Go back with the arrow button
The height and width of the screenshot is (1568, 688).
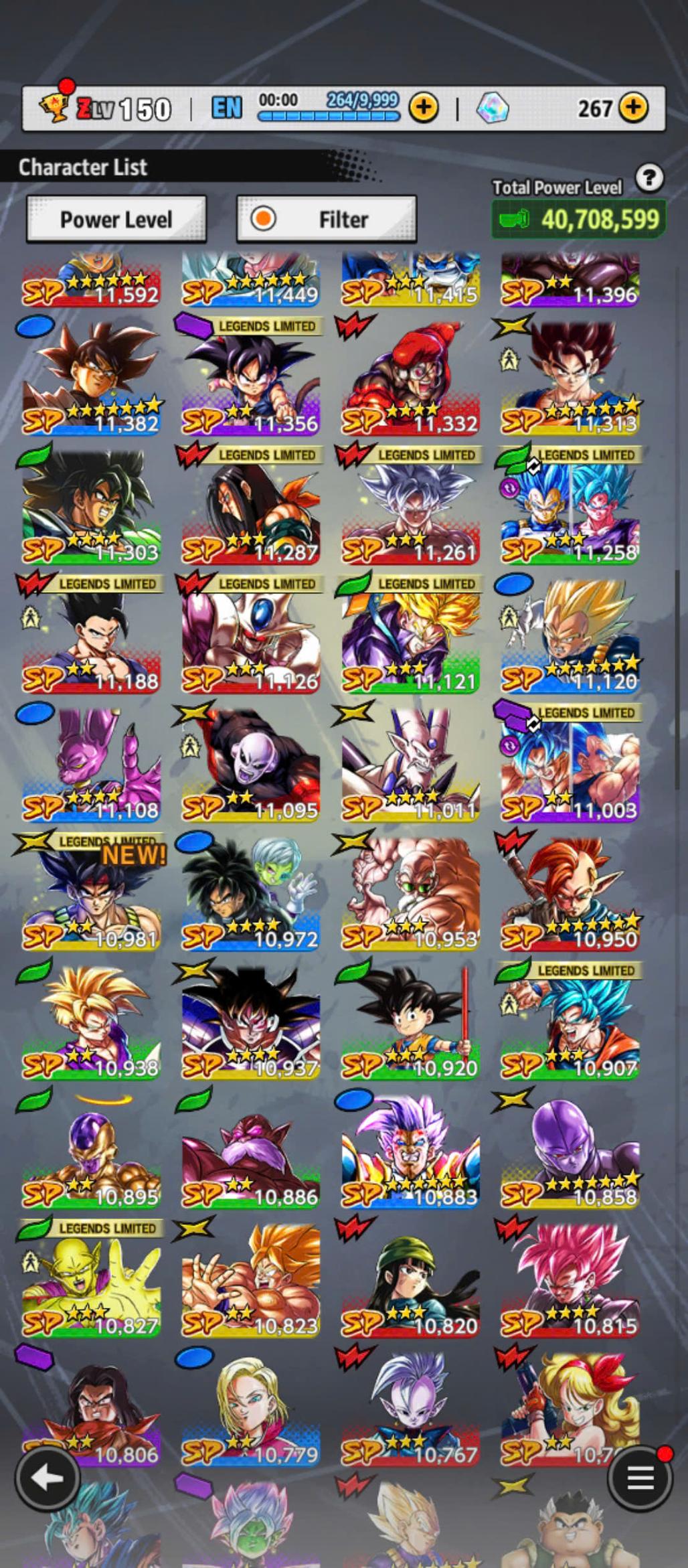[47, 1478]
